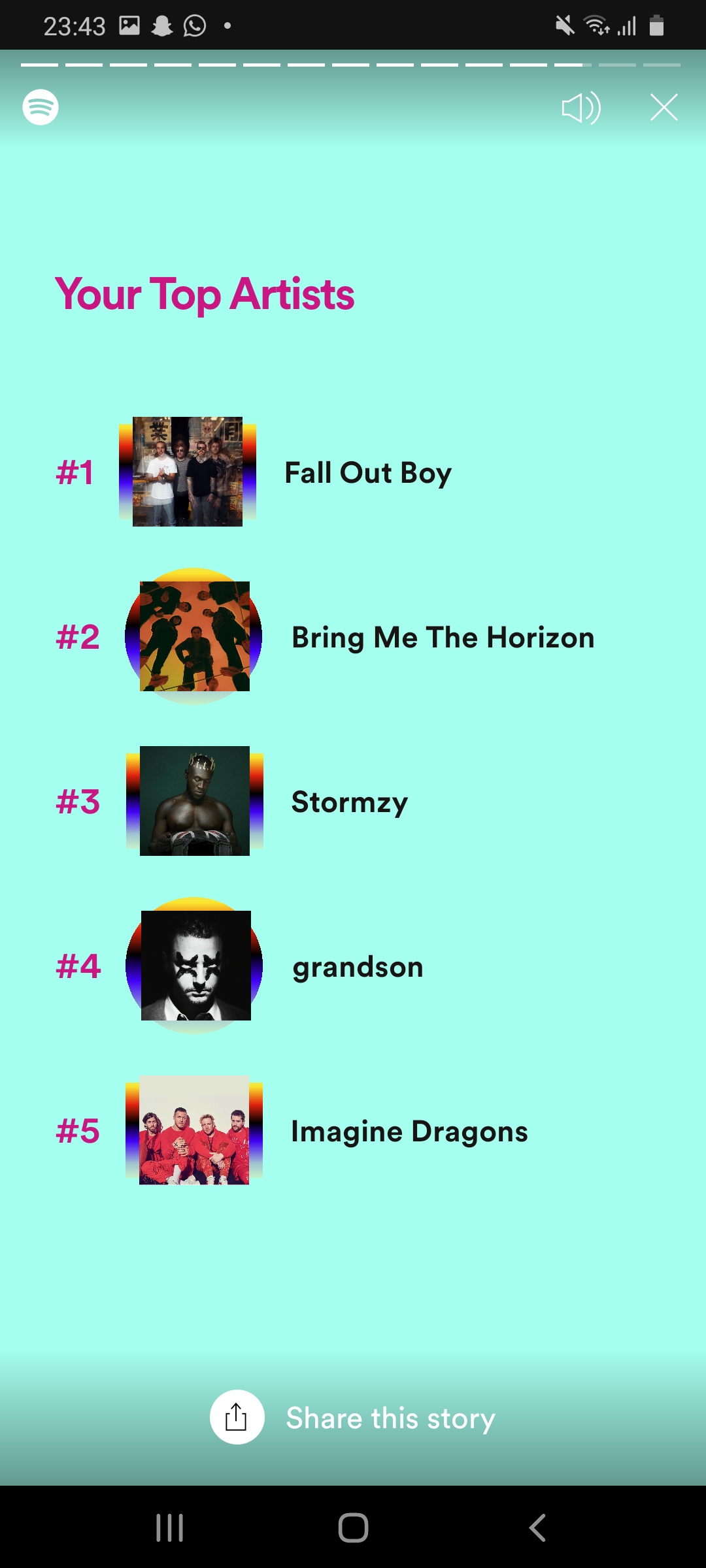The width and height of the screenshot is (706, 1568).
Task: Share this story
Action: click(237, 1417)
